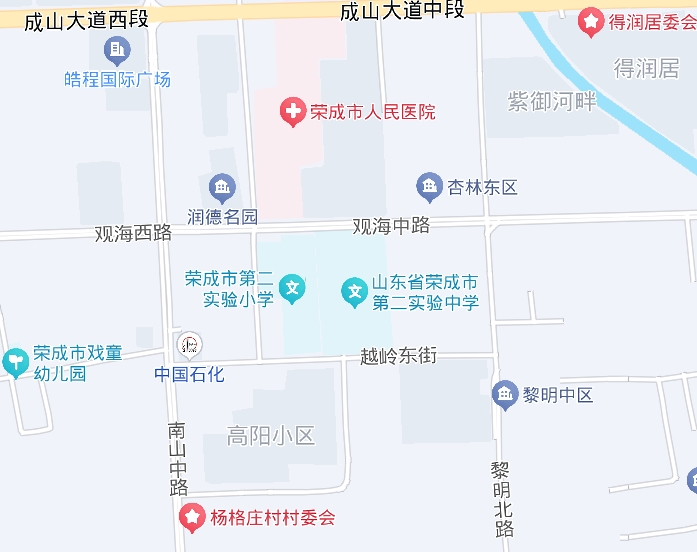Open the 山东省荣成市第二实验中学 marker
The width and height of the screenshot is (697, 552).
tap(354, 292)
